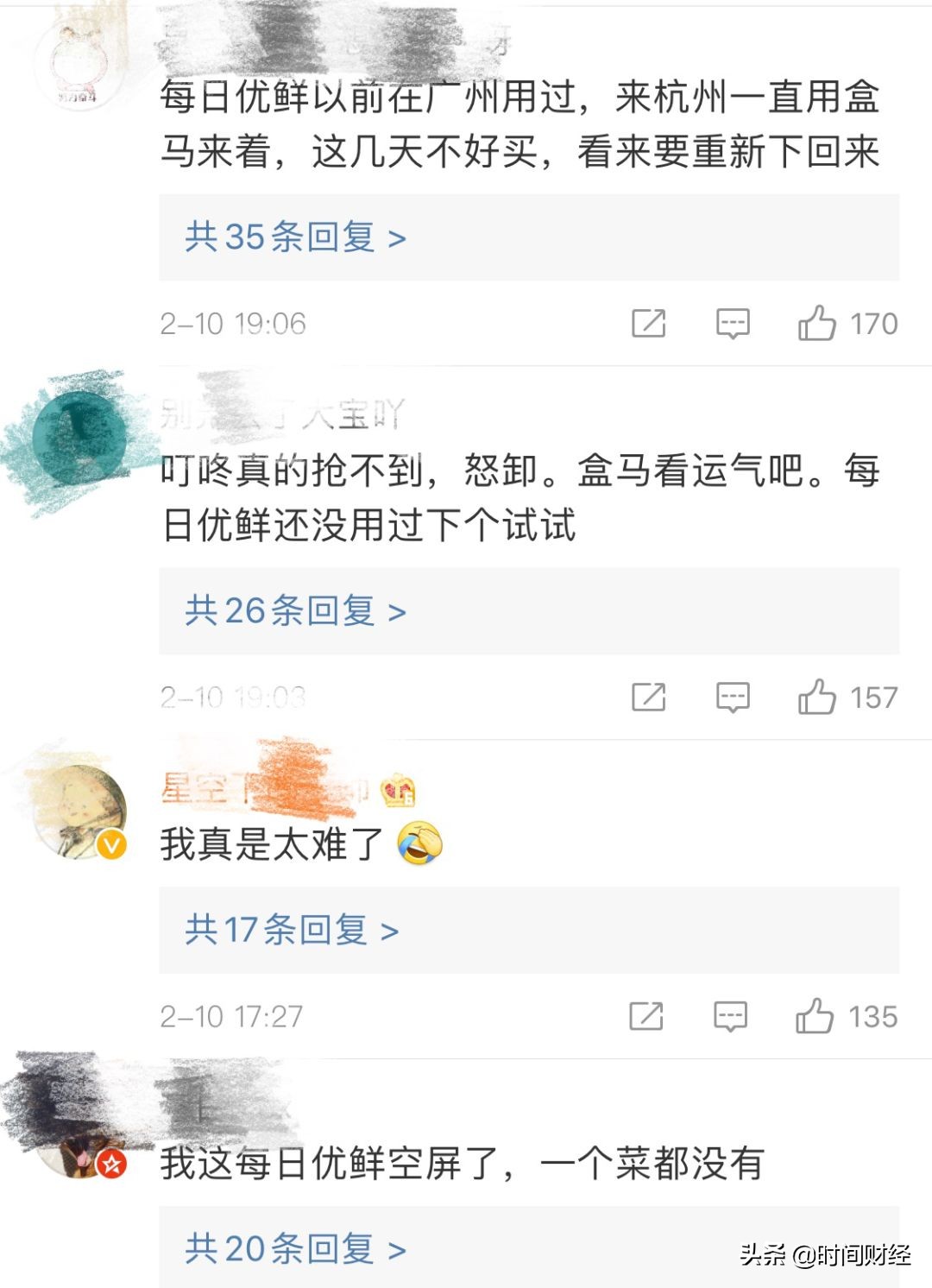
Task: Expand the 17 replies thread
Action: coord(291,931)
